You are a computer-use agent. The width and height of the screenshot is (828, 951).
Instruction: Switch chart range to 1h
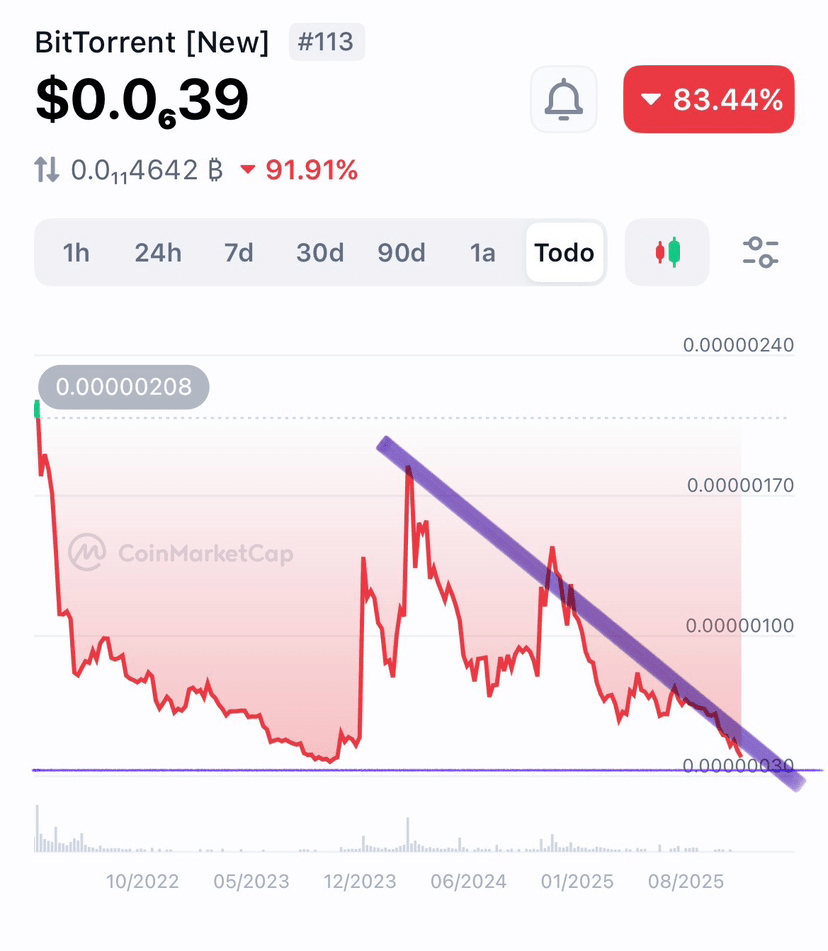(76, 253)
